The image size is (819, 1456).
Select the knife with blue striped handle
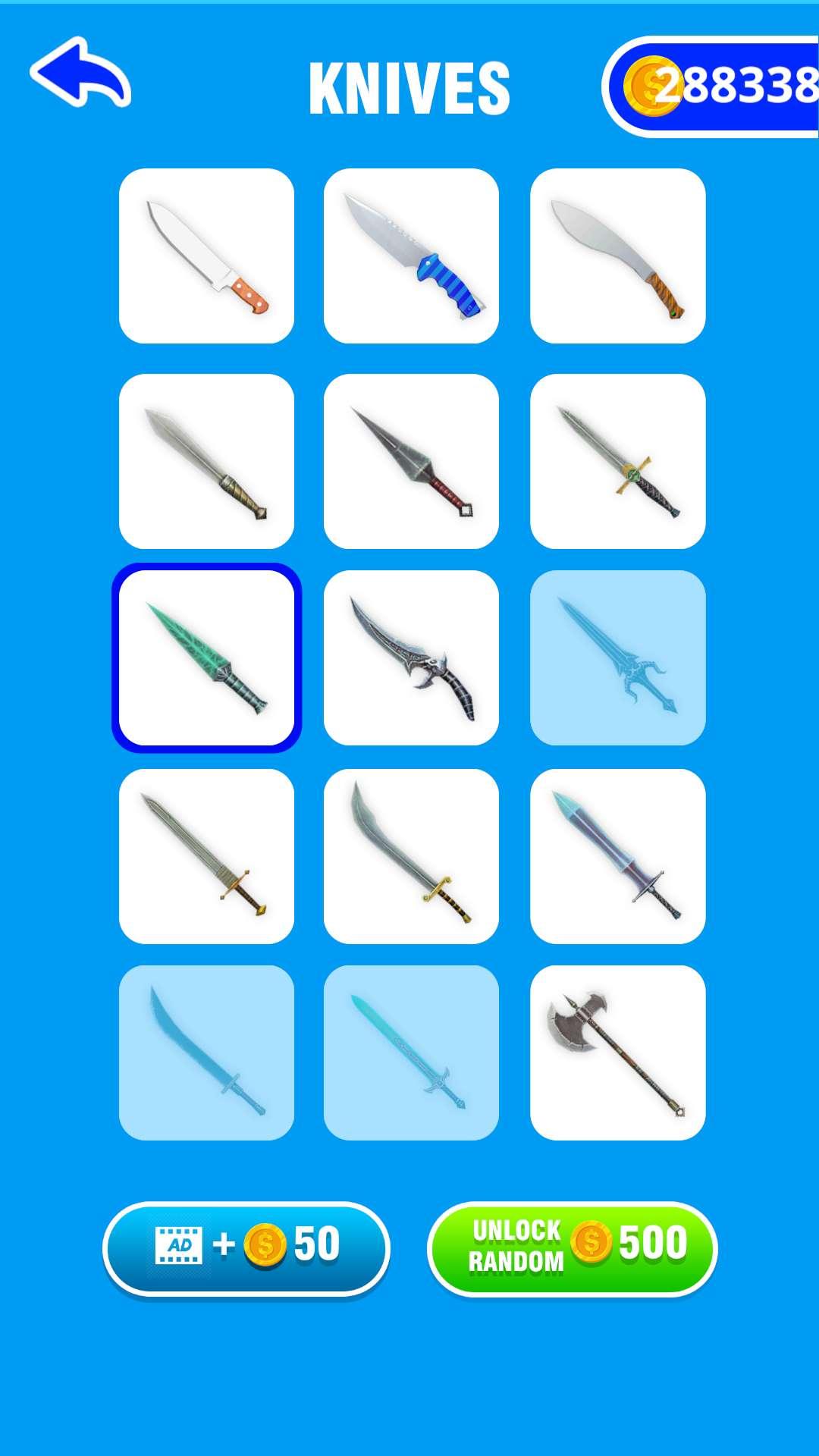click(x=411, y=256)
